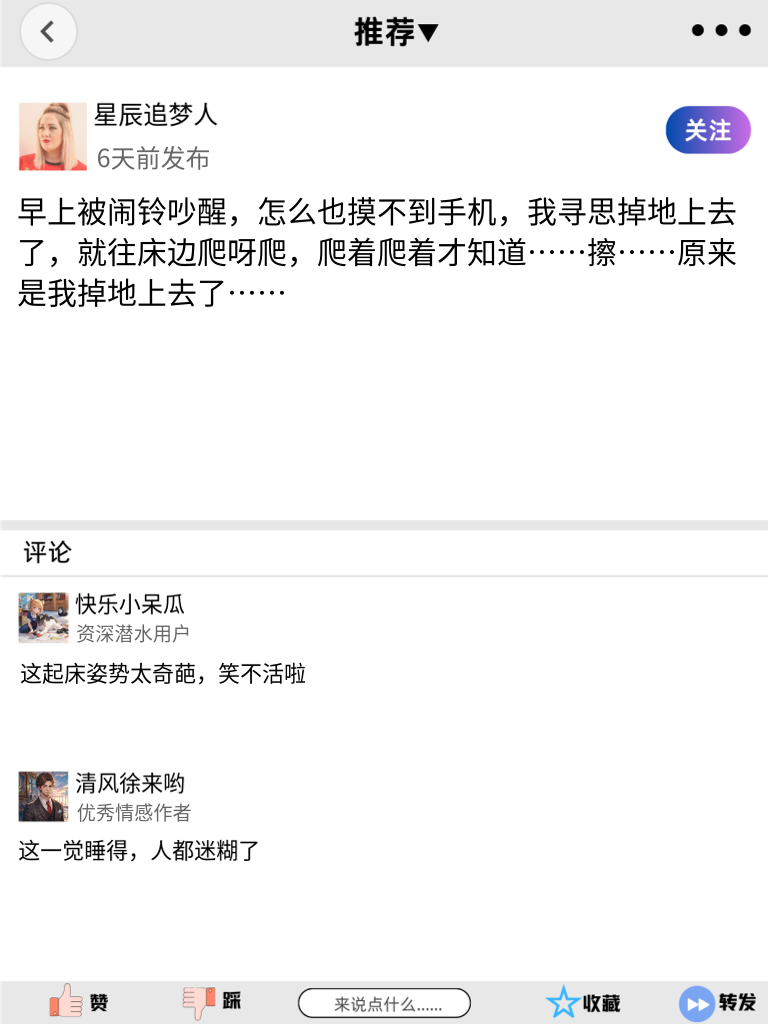The width and height of the screenshot is (768, 1024).
Task: Open more options via the three-dot icon
Action: 719,30
